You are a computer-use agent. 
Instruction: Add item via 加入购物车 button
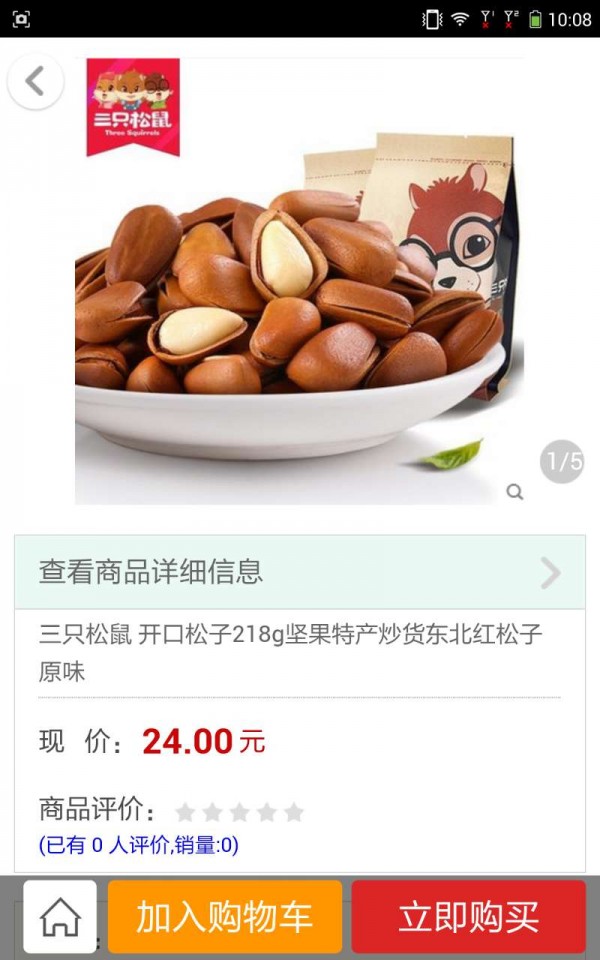(x=225, y=916)
